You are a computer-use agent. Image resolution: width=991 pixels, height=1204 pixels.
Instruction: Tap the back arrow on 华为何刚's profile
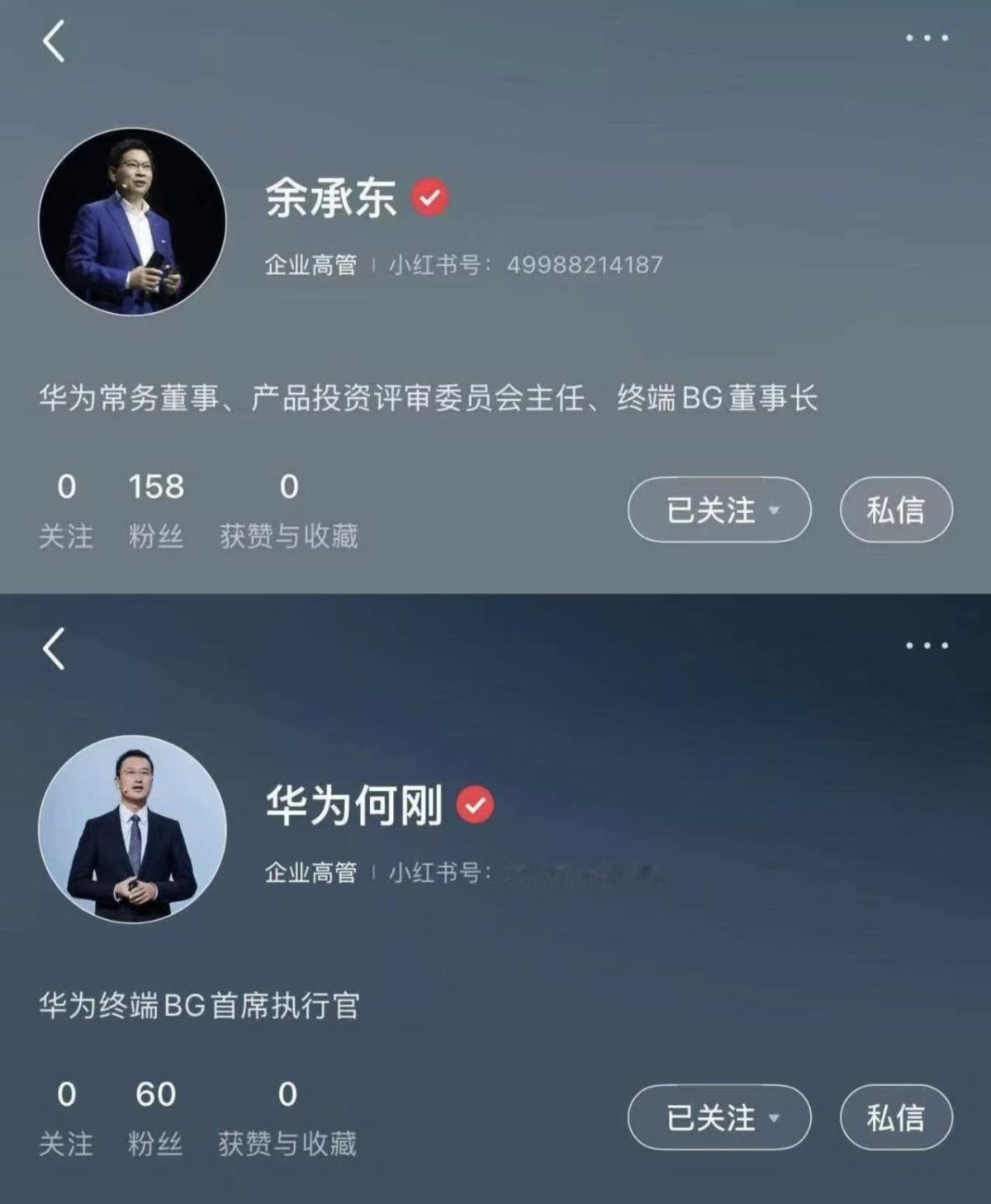(52, 648)
